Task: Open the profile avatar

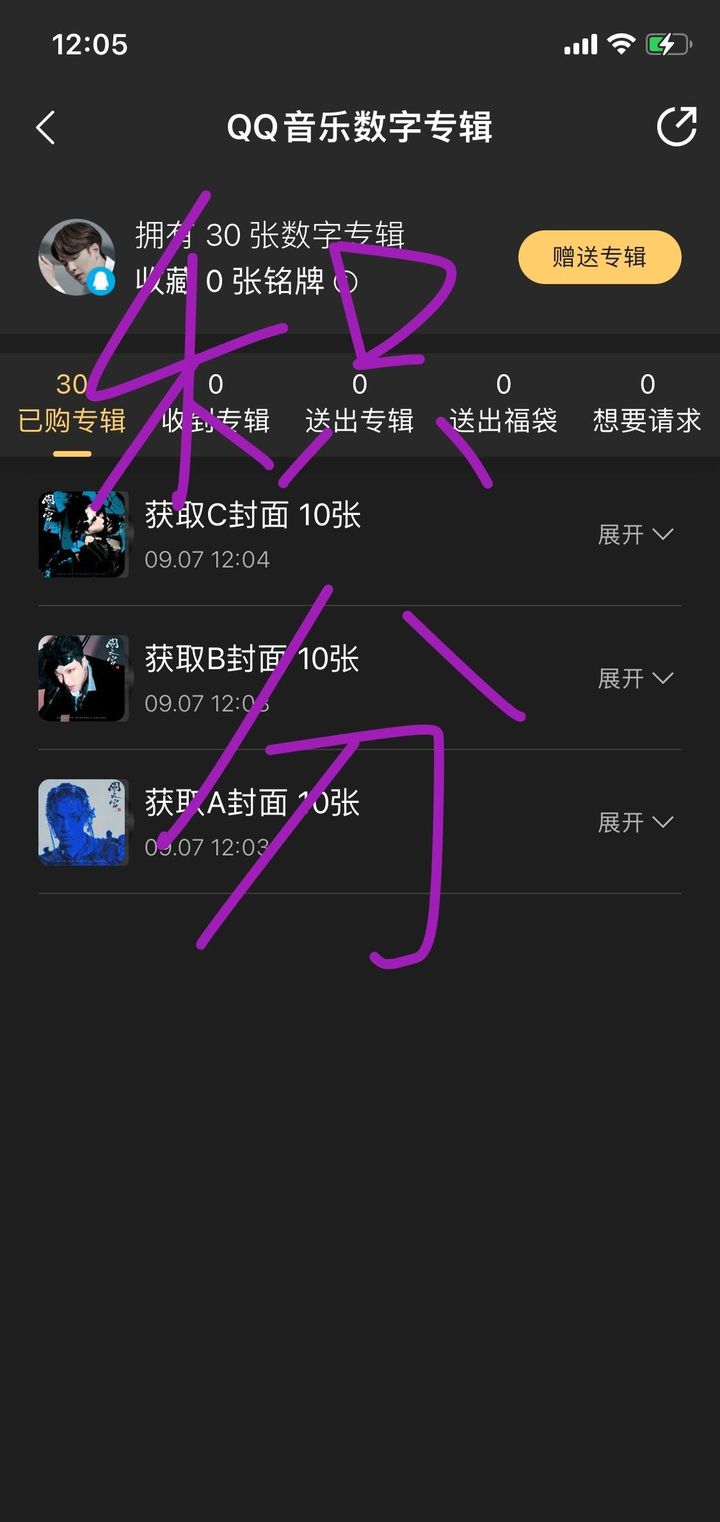Action: coord(77,257)
